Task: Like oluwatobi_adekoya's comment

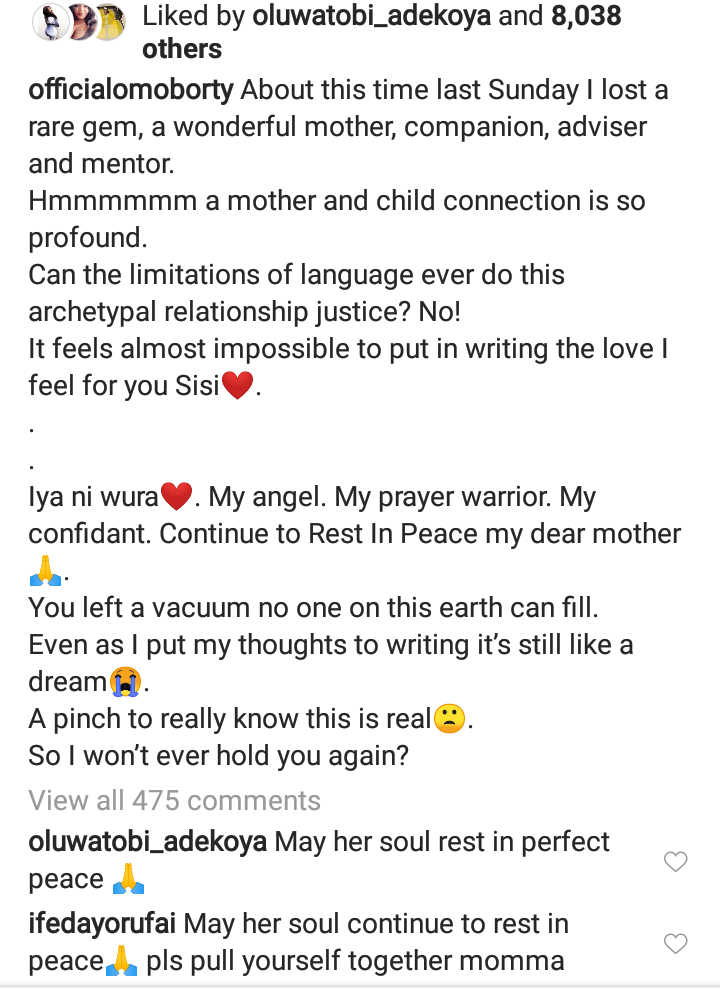Action: coord(676,861)
